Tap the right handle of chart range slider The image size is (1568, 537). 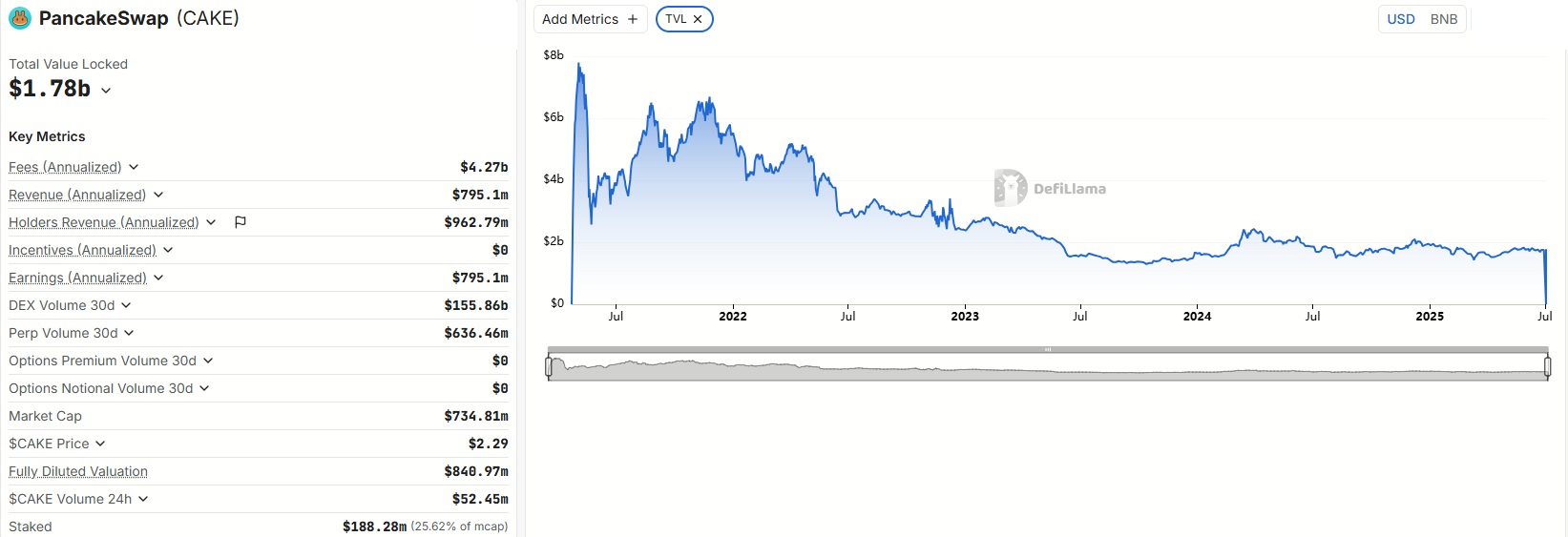pyautogui.click(x=1547, y=366)
